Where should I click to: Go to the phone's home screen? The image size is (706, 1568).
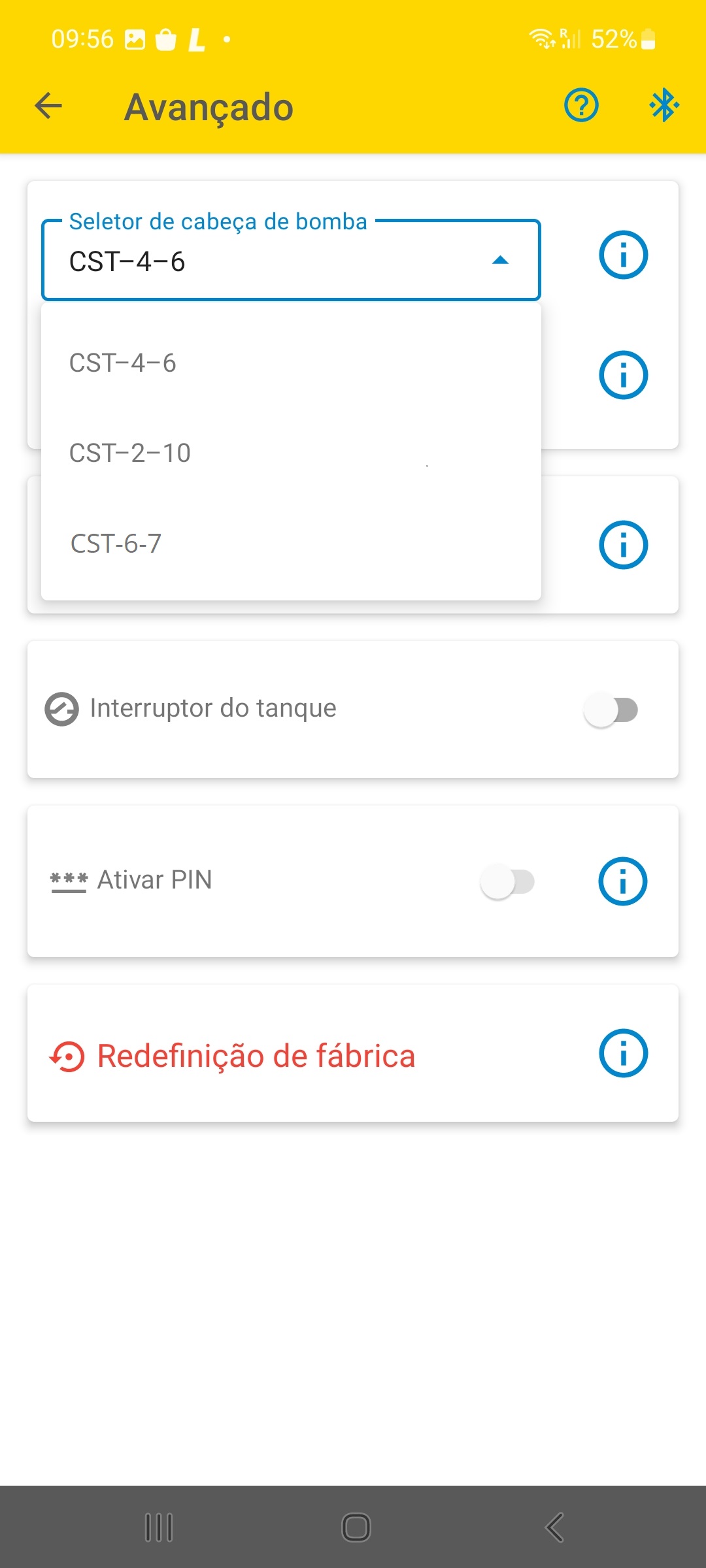[x=356, y=1527]
